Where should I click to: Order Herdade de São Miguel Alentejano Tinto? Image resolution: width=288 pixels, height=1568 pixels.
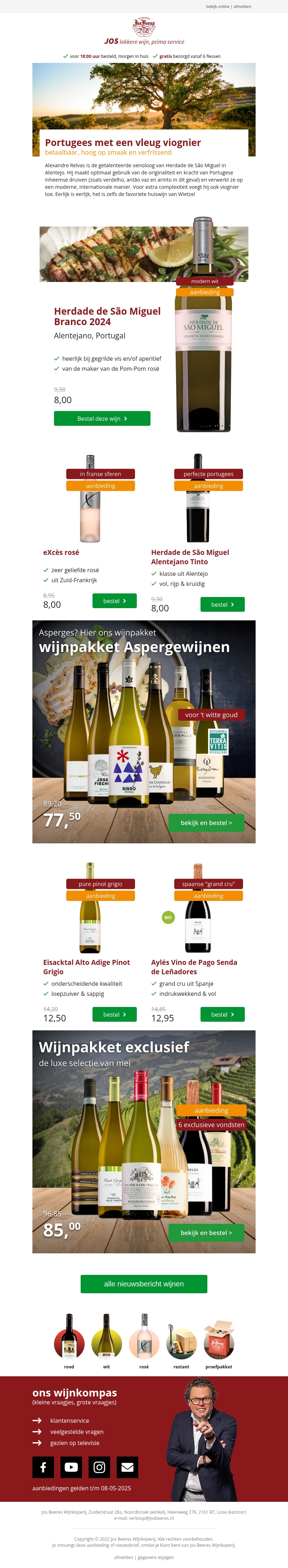point(222,605)
